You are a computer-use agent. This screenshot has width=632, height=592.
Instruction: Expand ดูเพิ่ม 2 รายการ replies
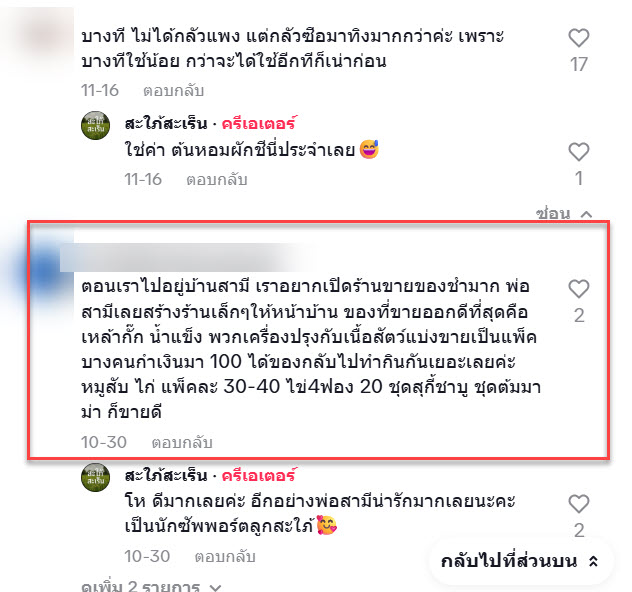pos(150,586)
